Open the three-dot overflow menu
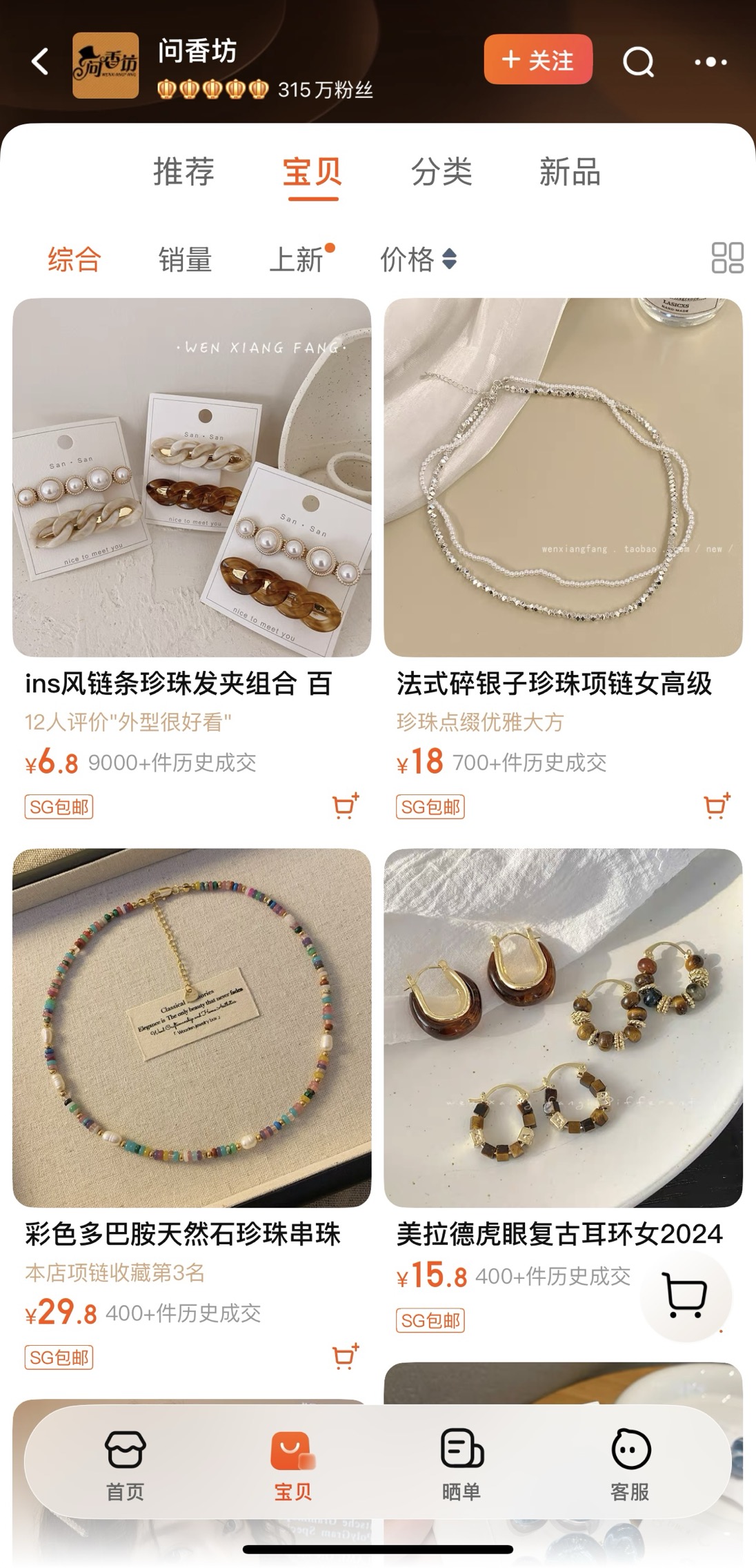The height and width of the screenshot is (1568, 756). click(x=710, y=62)
